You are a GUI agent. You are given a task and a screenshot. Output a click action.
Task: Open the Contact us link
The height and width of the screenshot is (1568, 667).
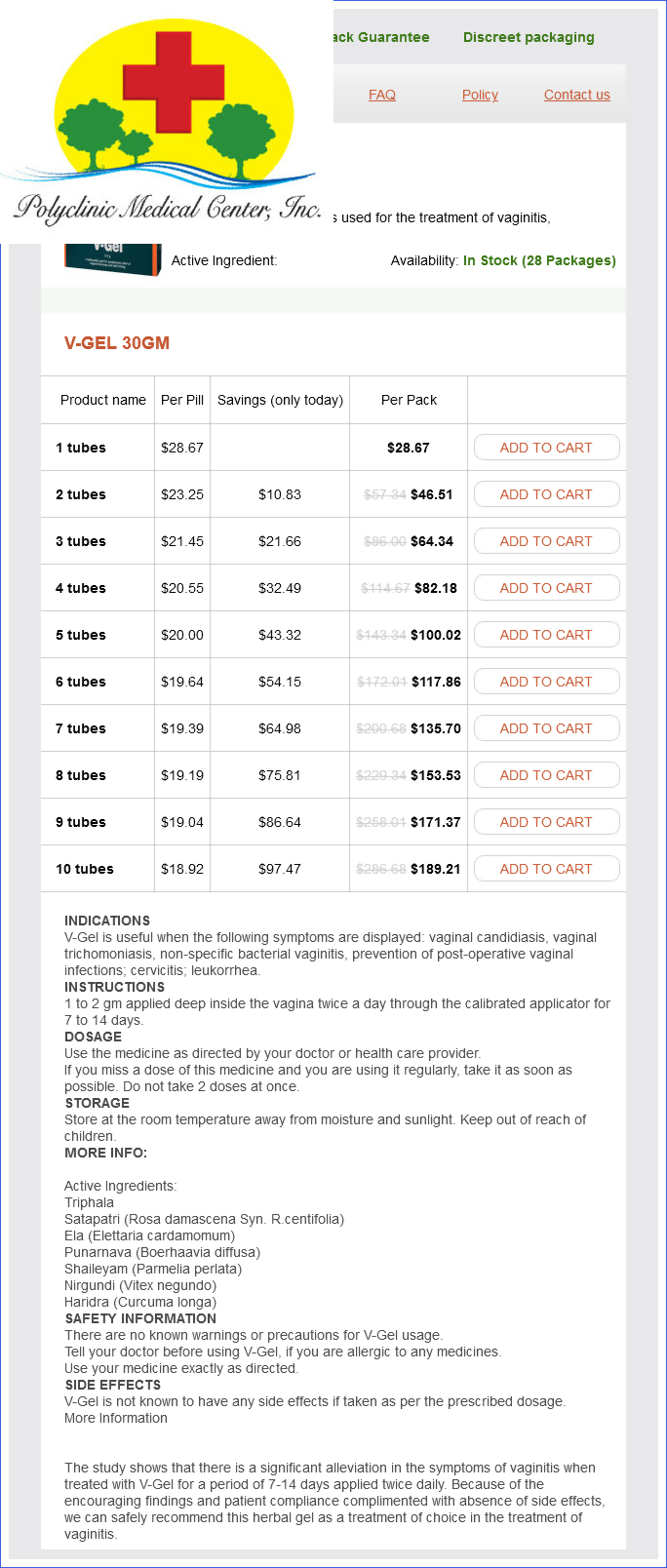pyautogui.click(x=576, y=95)
